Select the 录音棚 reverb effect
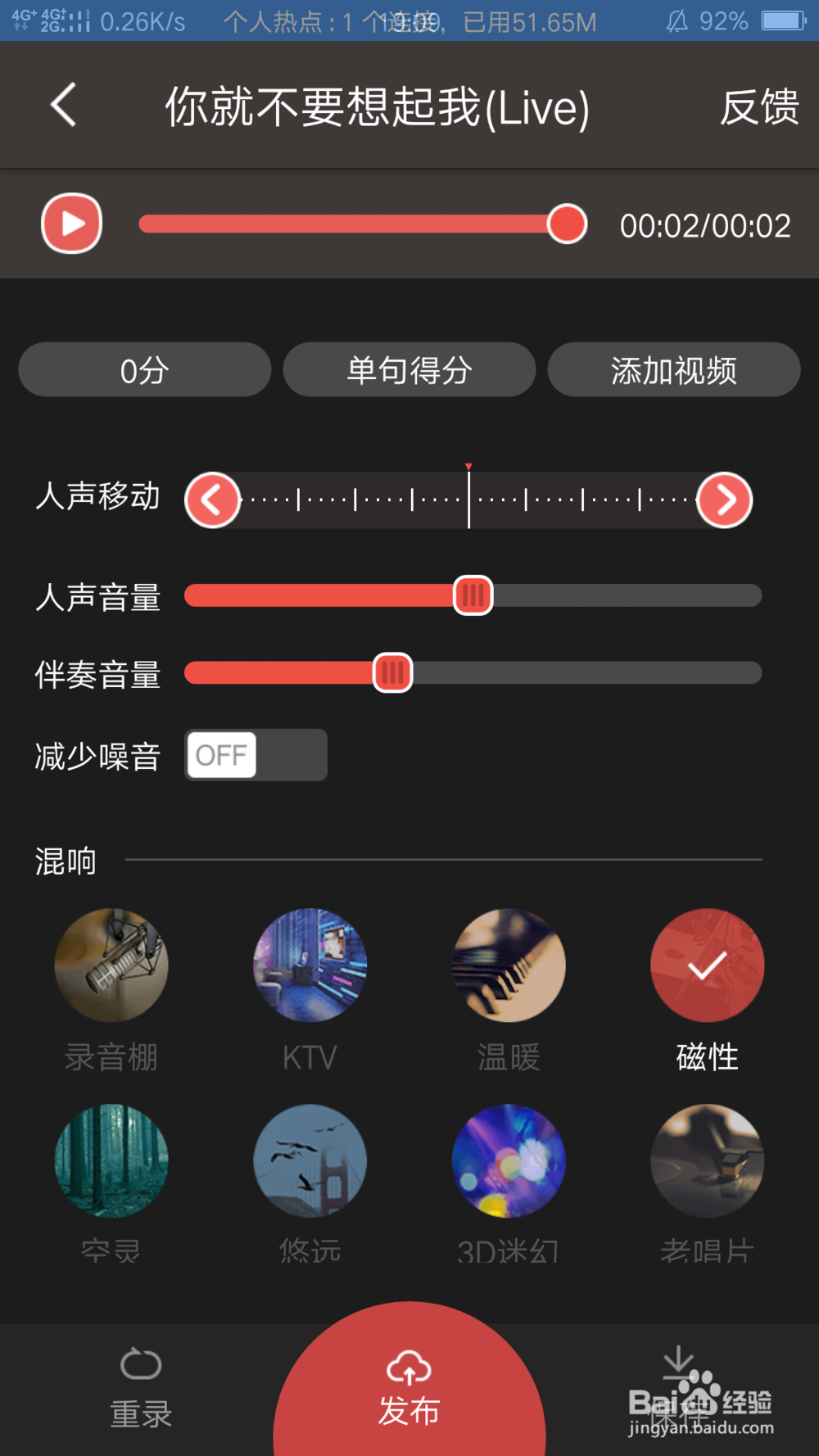The image size is (819, 1456). coord(111,965)
